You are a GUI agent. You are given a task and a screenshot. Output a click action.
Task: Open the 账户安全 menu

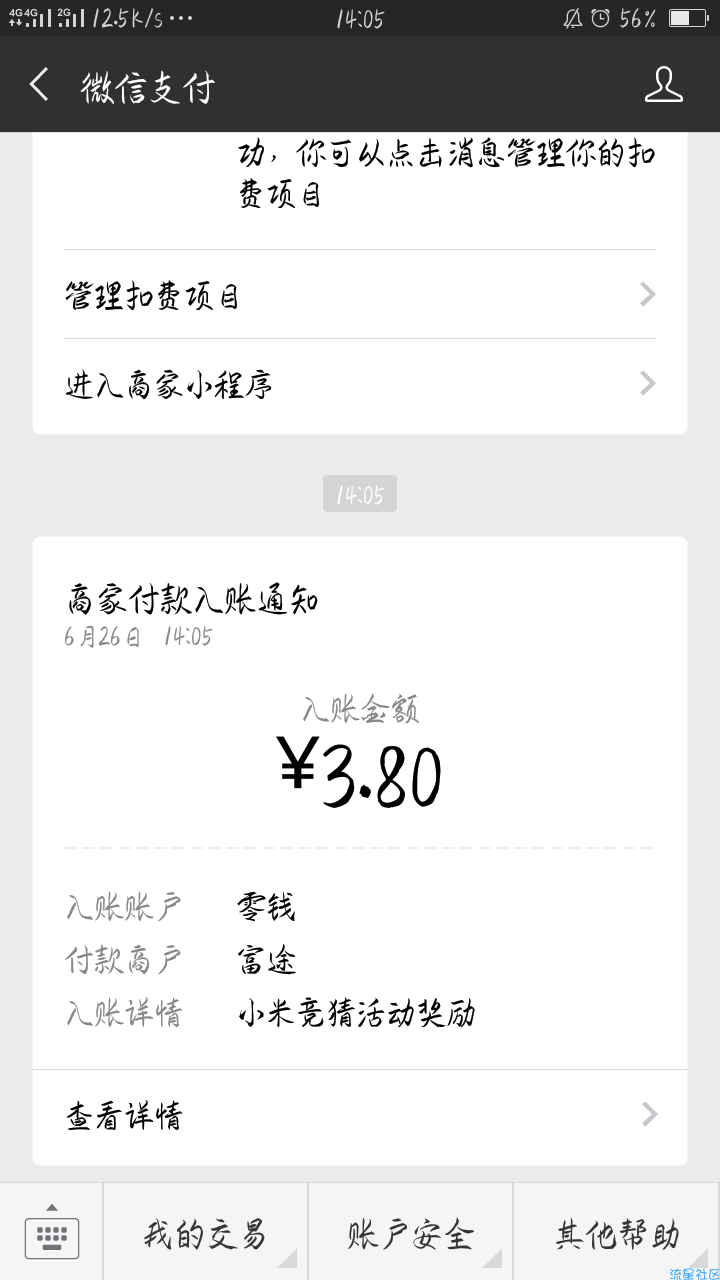(x=410, y=1233)
